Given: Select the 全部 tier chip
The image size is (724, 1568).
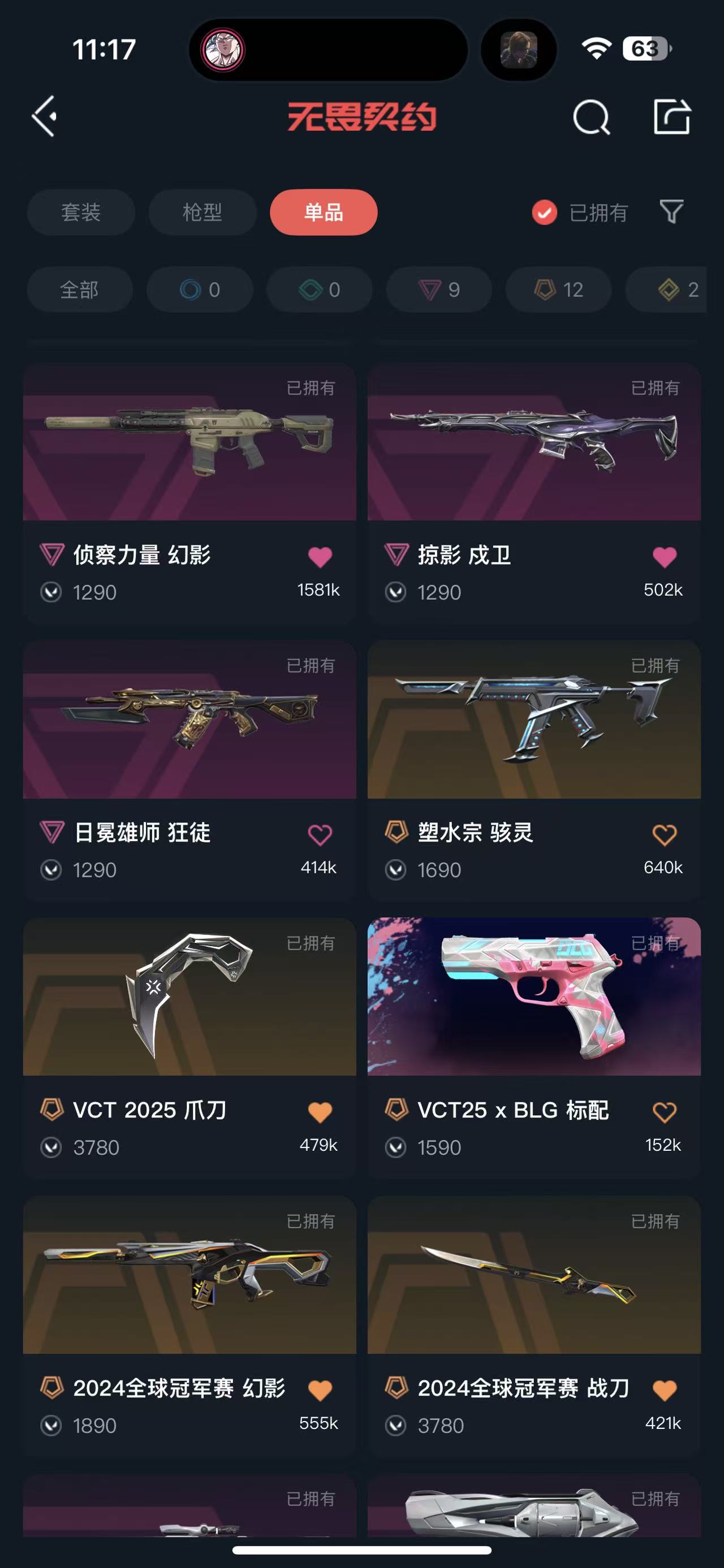Looking at the screenshot, I should (x=80, y=290).
